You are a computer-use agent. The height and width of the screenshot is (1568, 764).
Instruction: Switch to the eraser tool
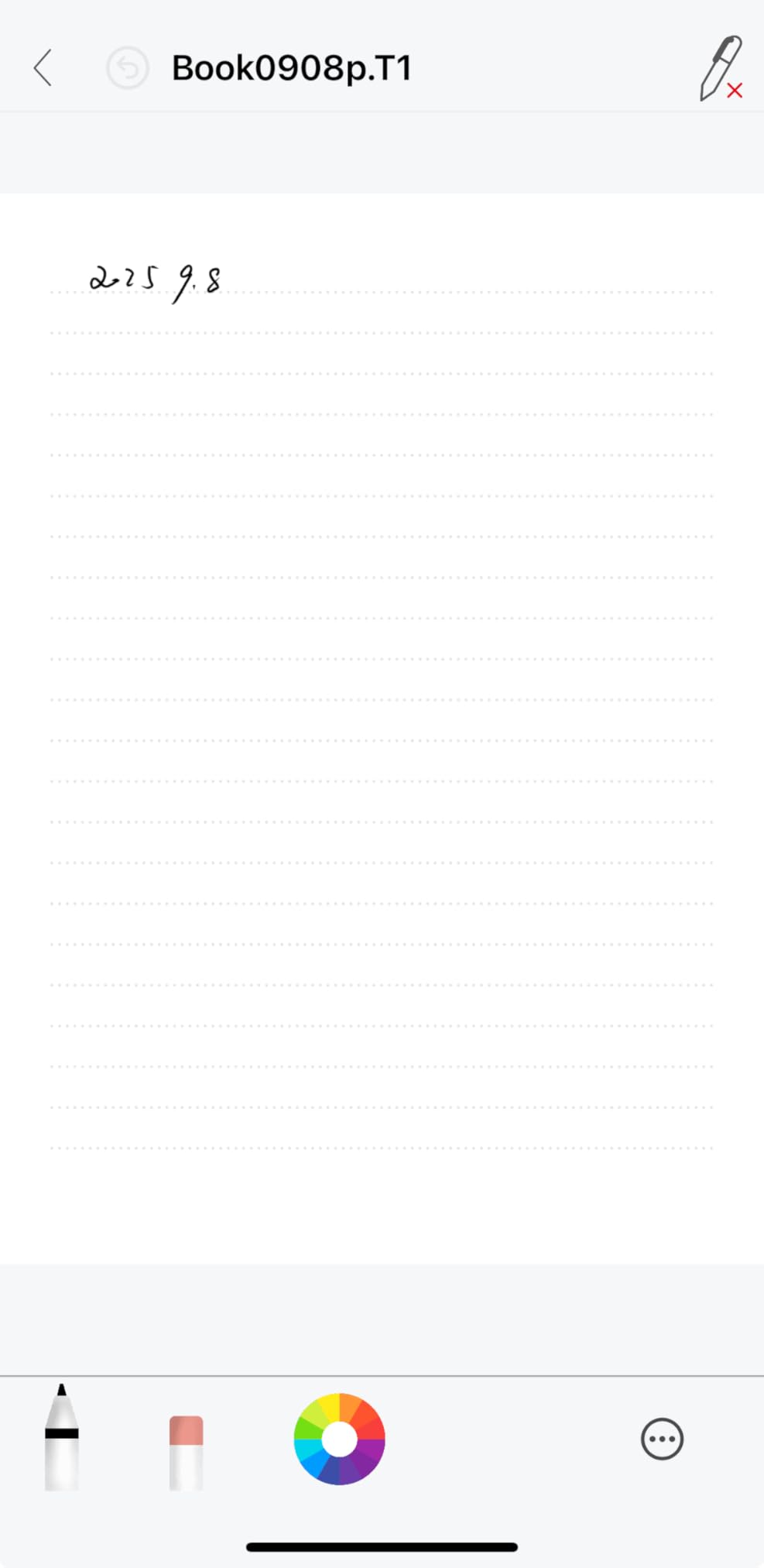[186, 1450]
